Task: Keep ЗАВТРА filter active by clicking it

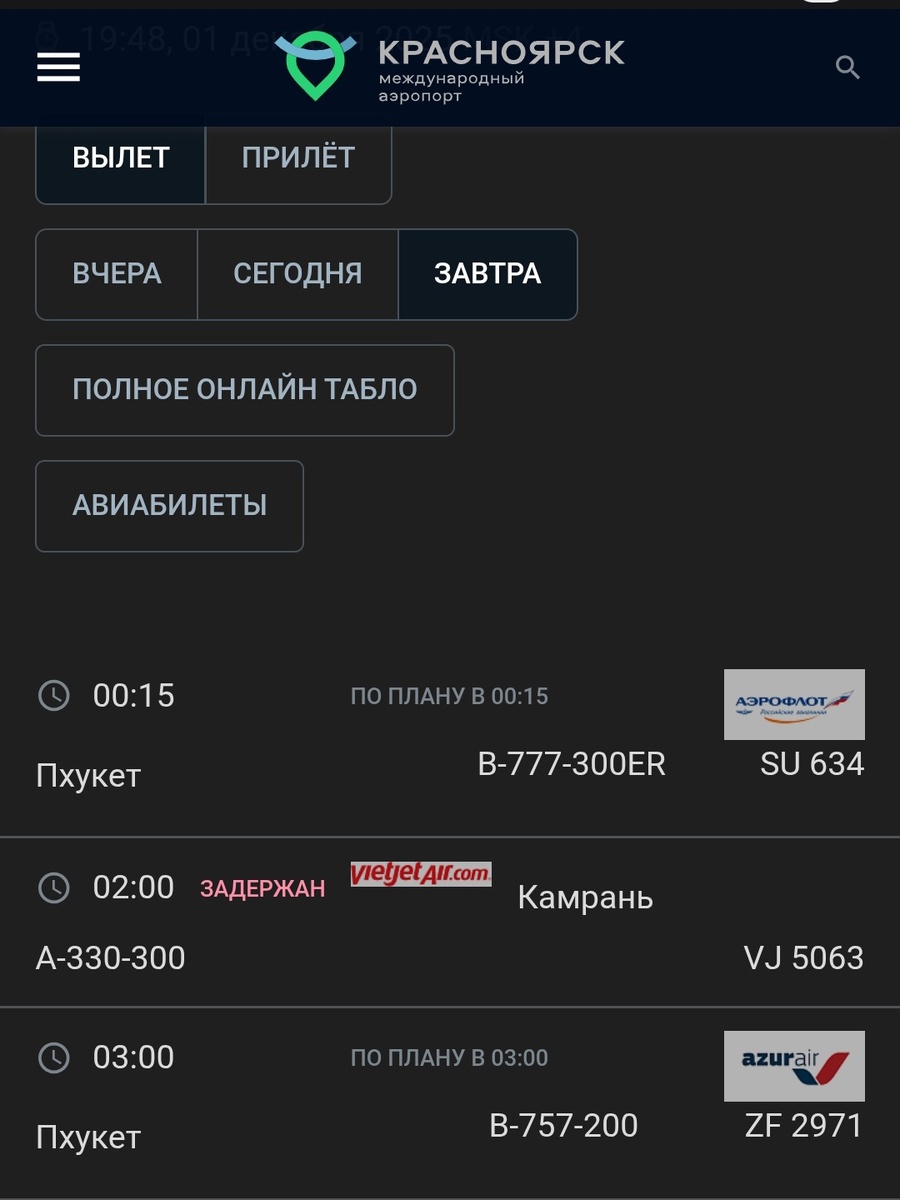Action: (488, 274)
